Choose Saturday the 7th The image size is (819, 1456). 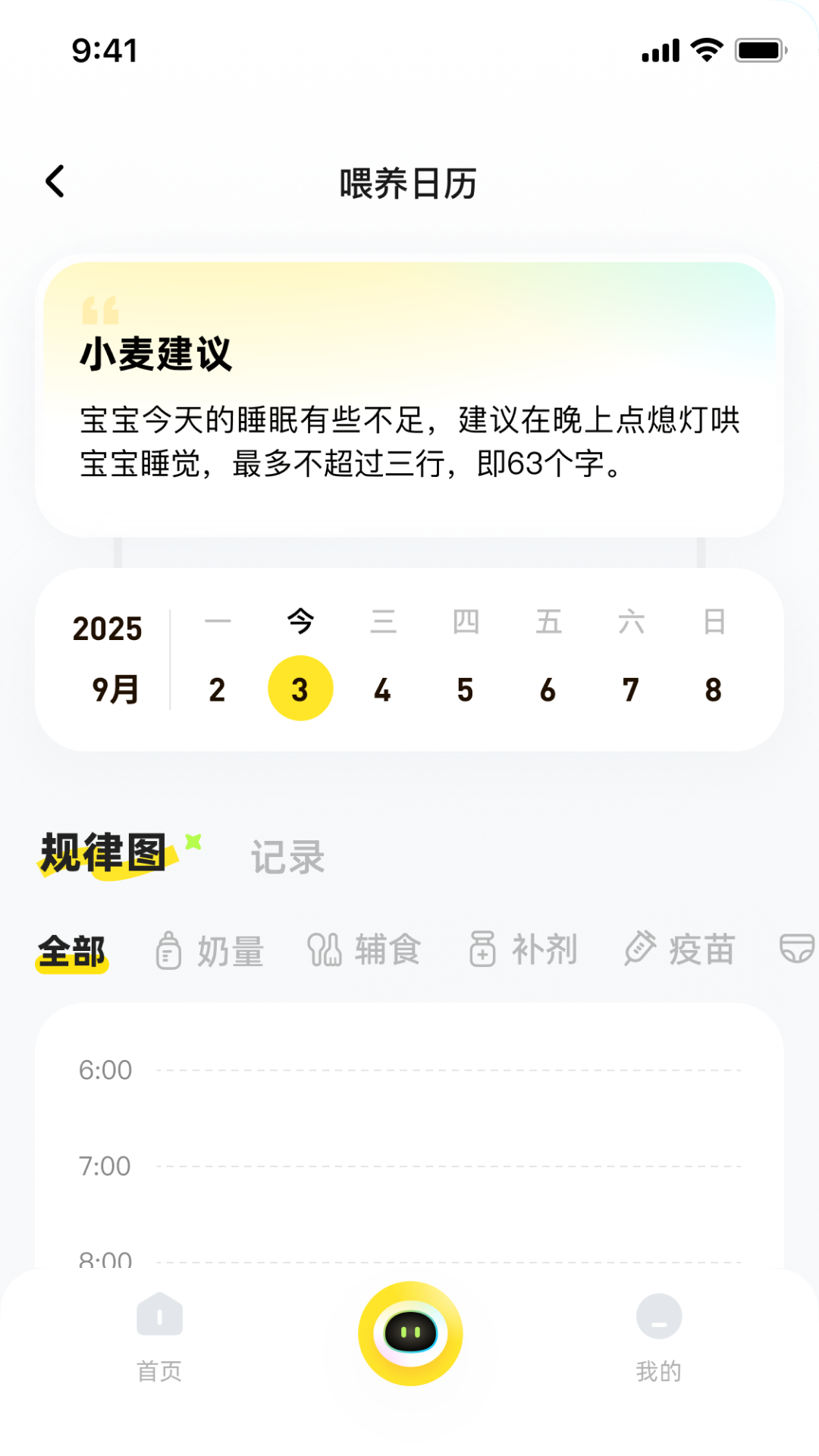point(631,689)
